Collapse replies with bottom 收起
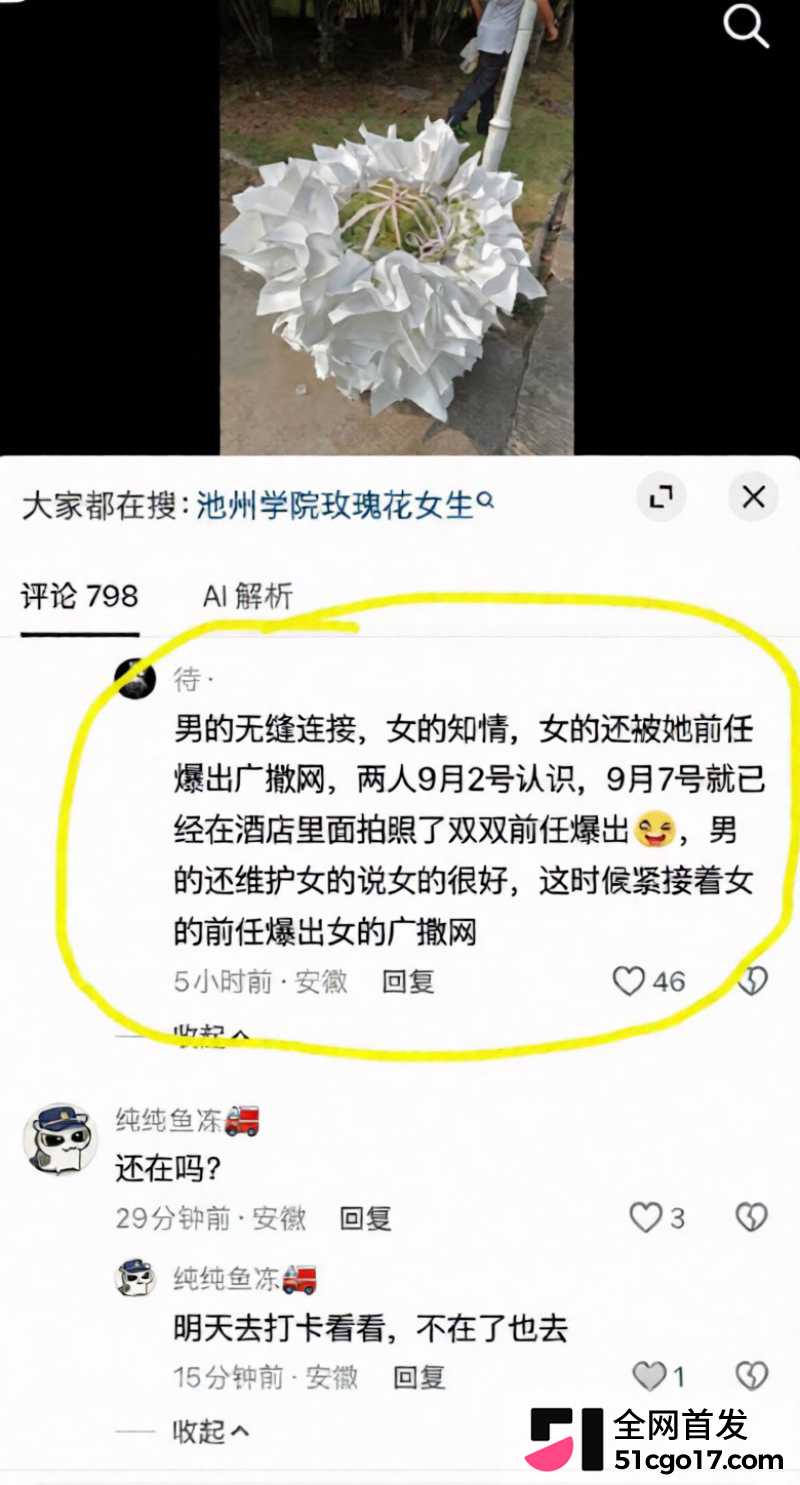The image size is (800, 1485). (x=210, y=1431)
